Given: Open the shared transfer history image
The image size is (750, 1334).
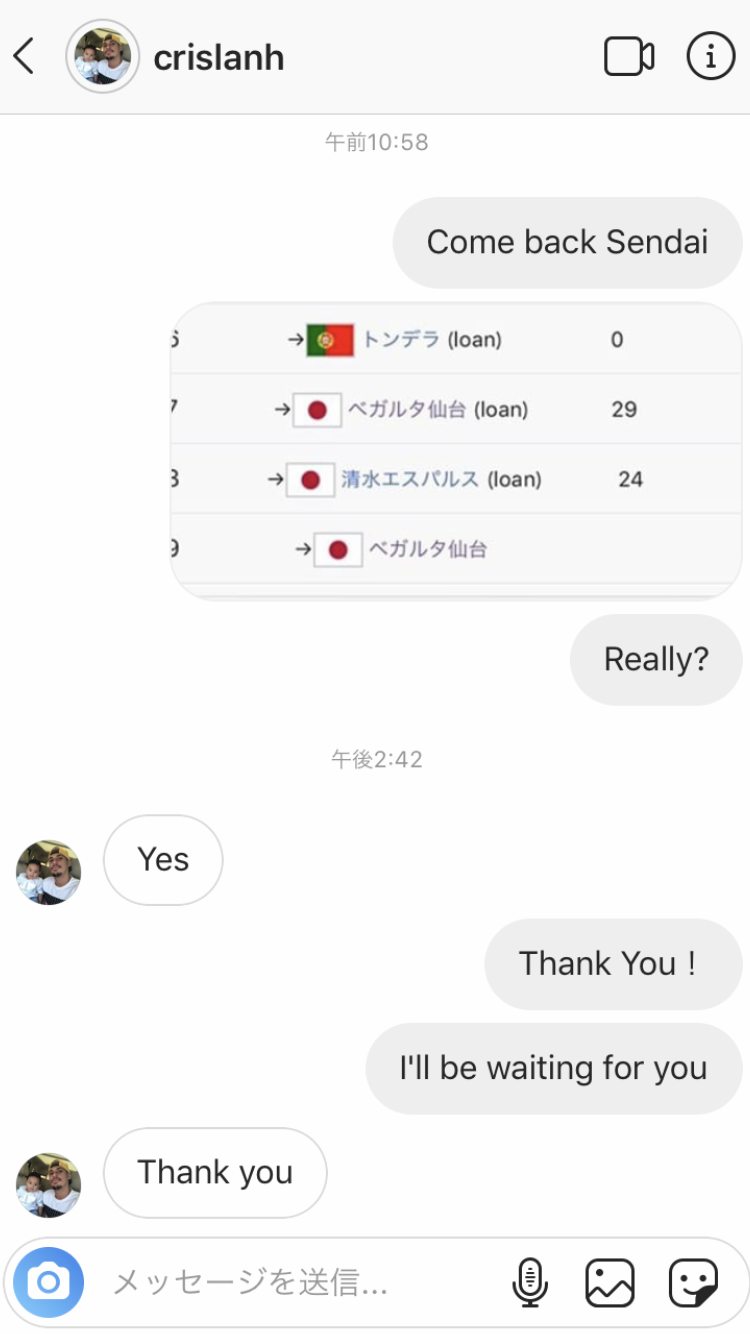Looking at the screenshot, I should (x=456, y=450).
